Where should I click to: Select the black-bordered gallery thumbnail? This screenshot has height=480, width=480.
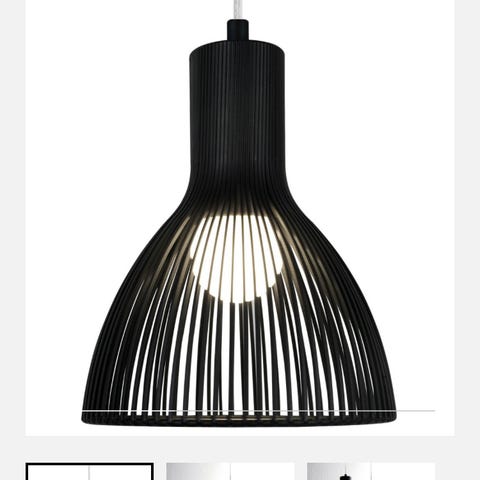[x=90, y=471]
